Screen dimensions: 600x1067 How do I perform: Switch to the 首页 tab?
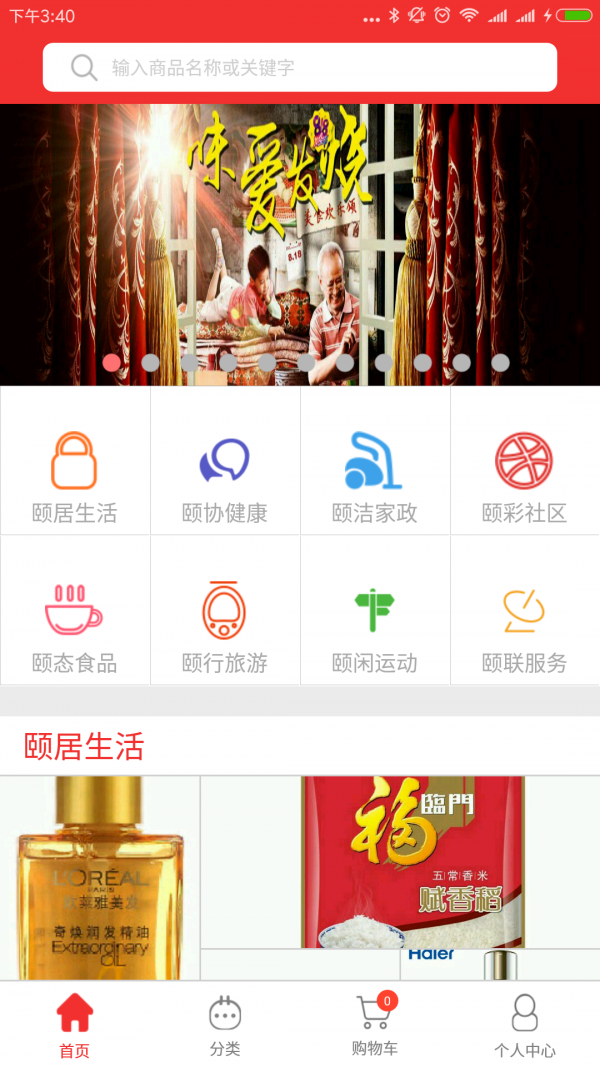[x=75, y=1025]
